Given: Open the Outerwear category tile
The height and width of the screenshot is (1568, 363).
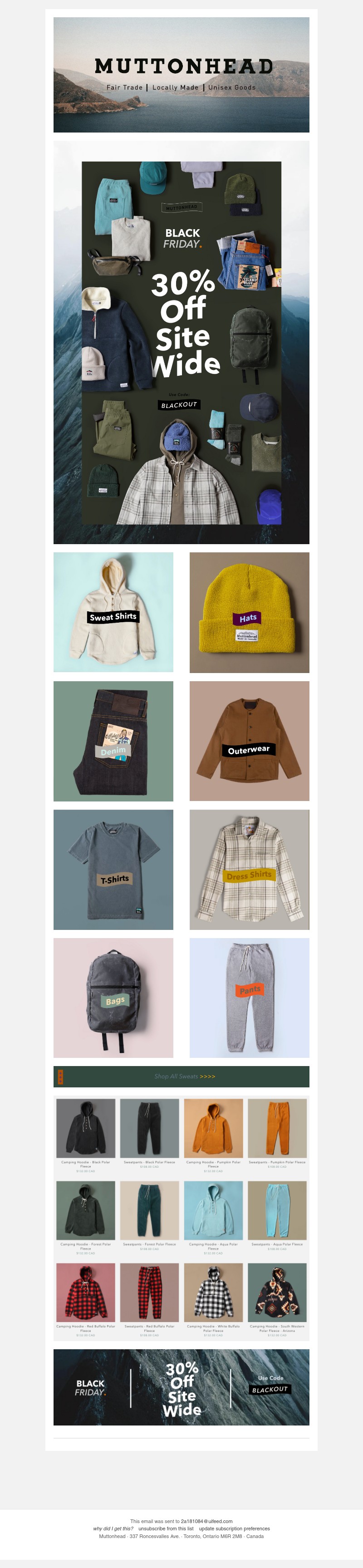Looking at the screenshot, I should [249, 741].
